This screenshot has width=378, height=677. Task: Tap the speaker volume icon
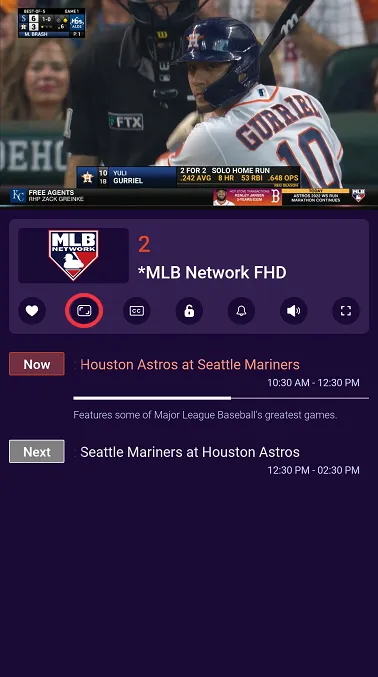(x=294, y=311)
